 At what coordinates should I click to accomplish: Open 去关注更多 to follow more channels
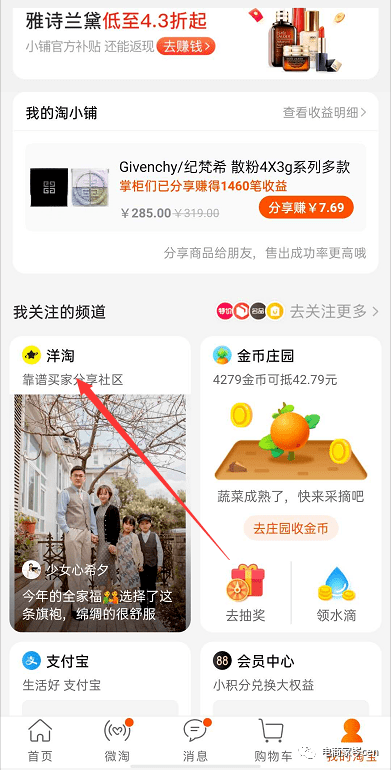335,311
